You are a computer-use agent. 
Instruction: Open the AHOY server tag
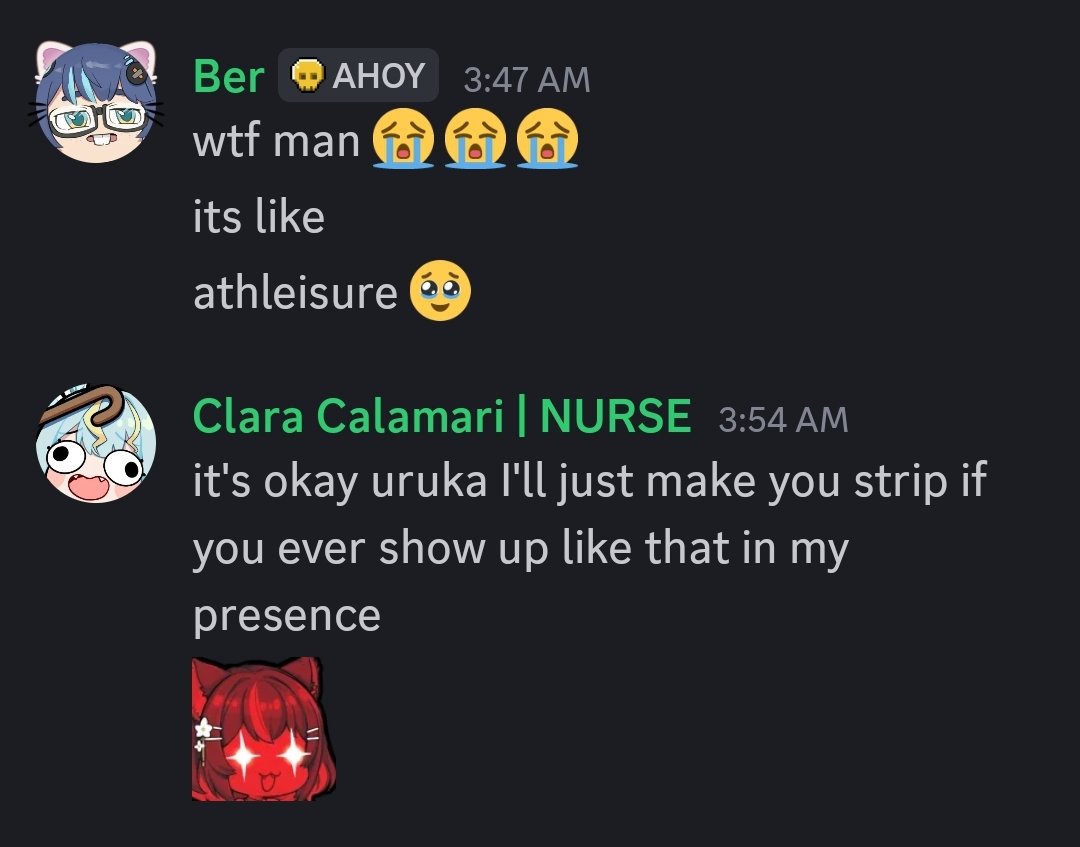pos(358,76)
